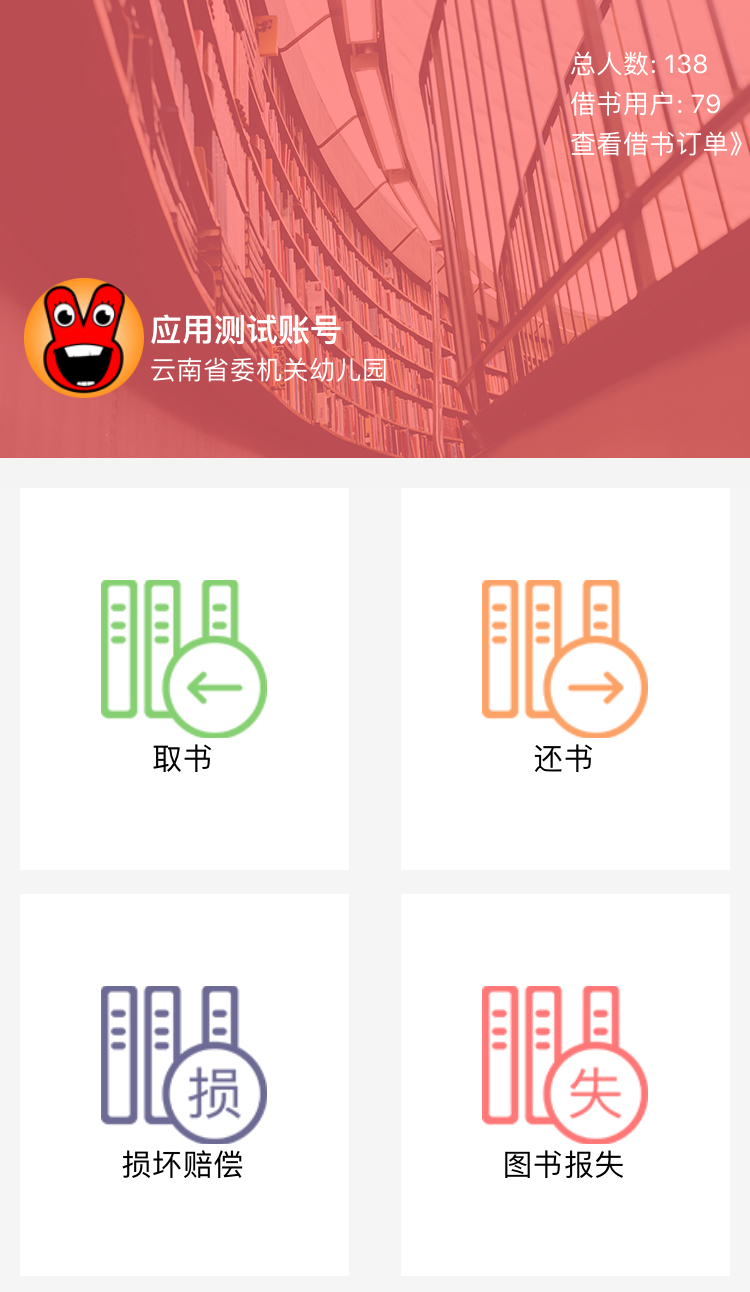Open the 查看借书订单 link

click(656, 144)
